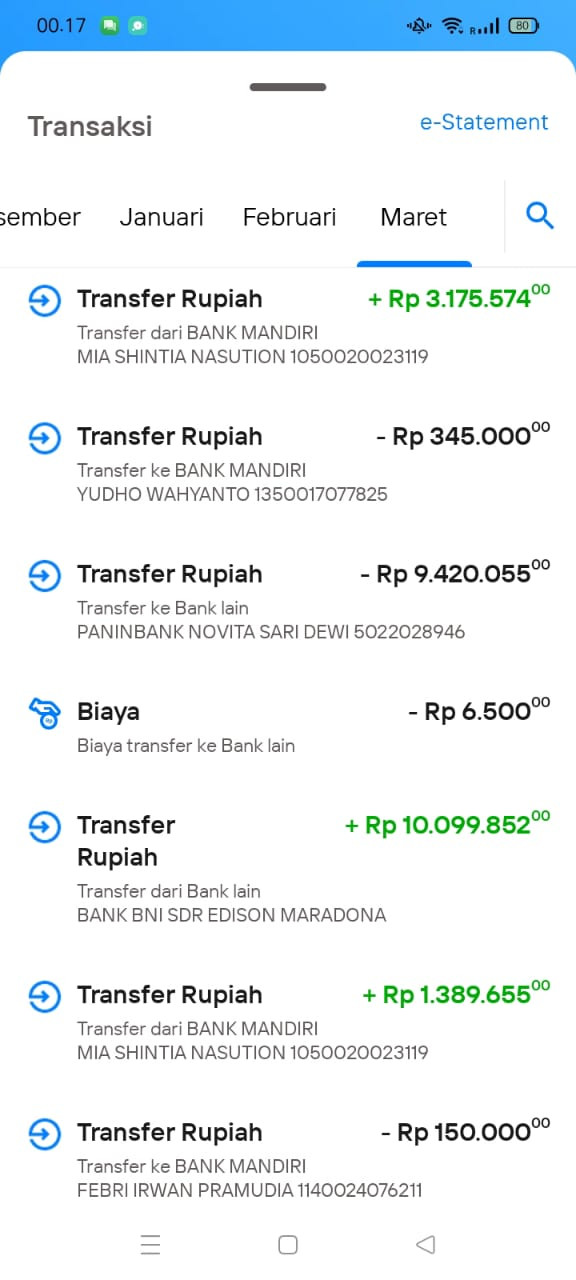Open the Biaya Rp 6.500 transaction

click(288, 726)
